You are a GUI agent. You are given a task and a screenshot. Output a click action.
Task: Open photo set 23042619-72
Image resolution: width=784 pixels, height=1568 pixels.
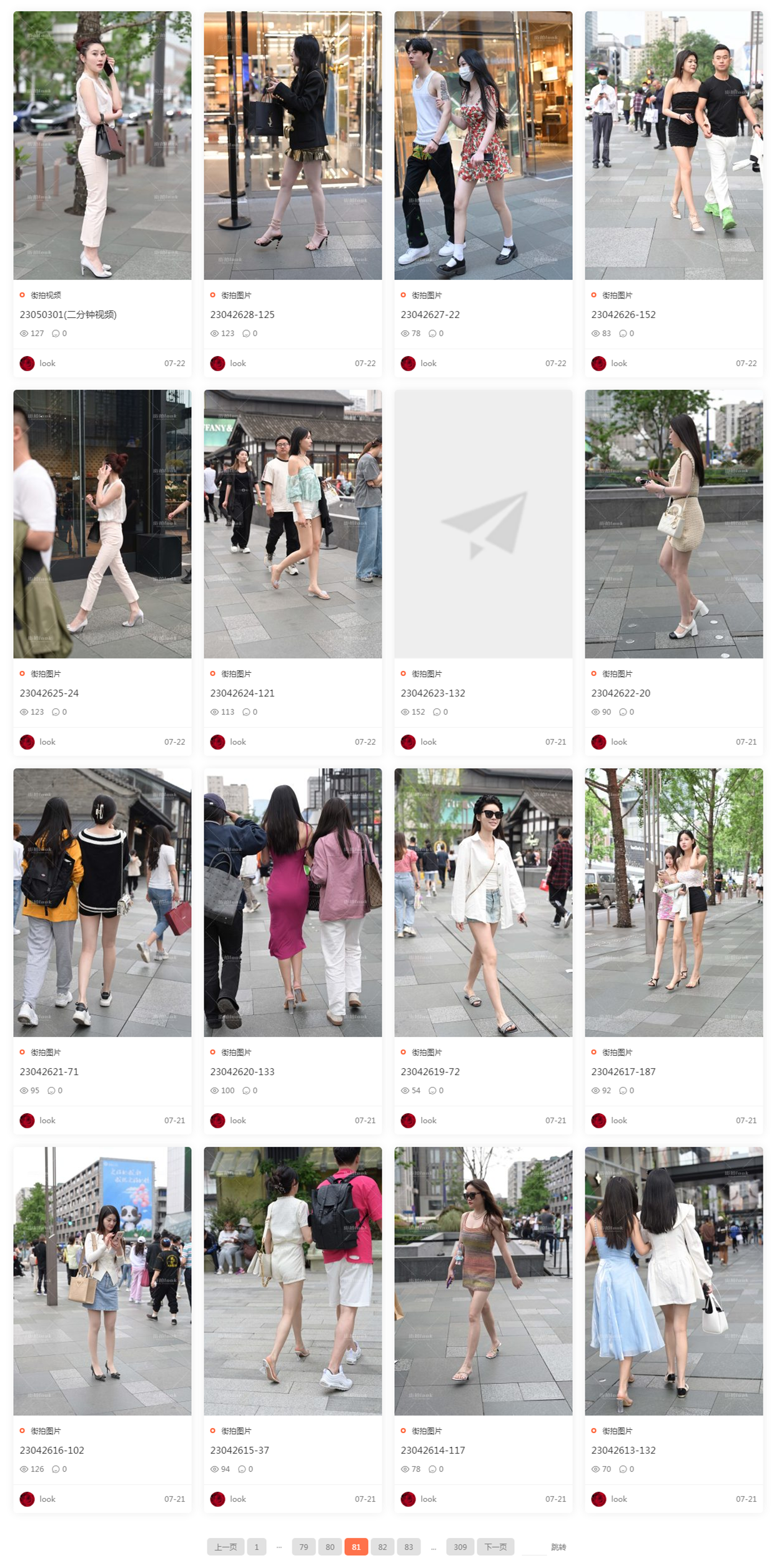430,1071
